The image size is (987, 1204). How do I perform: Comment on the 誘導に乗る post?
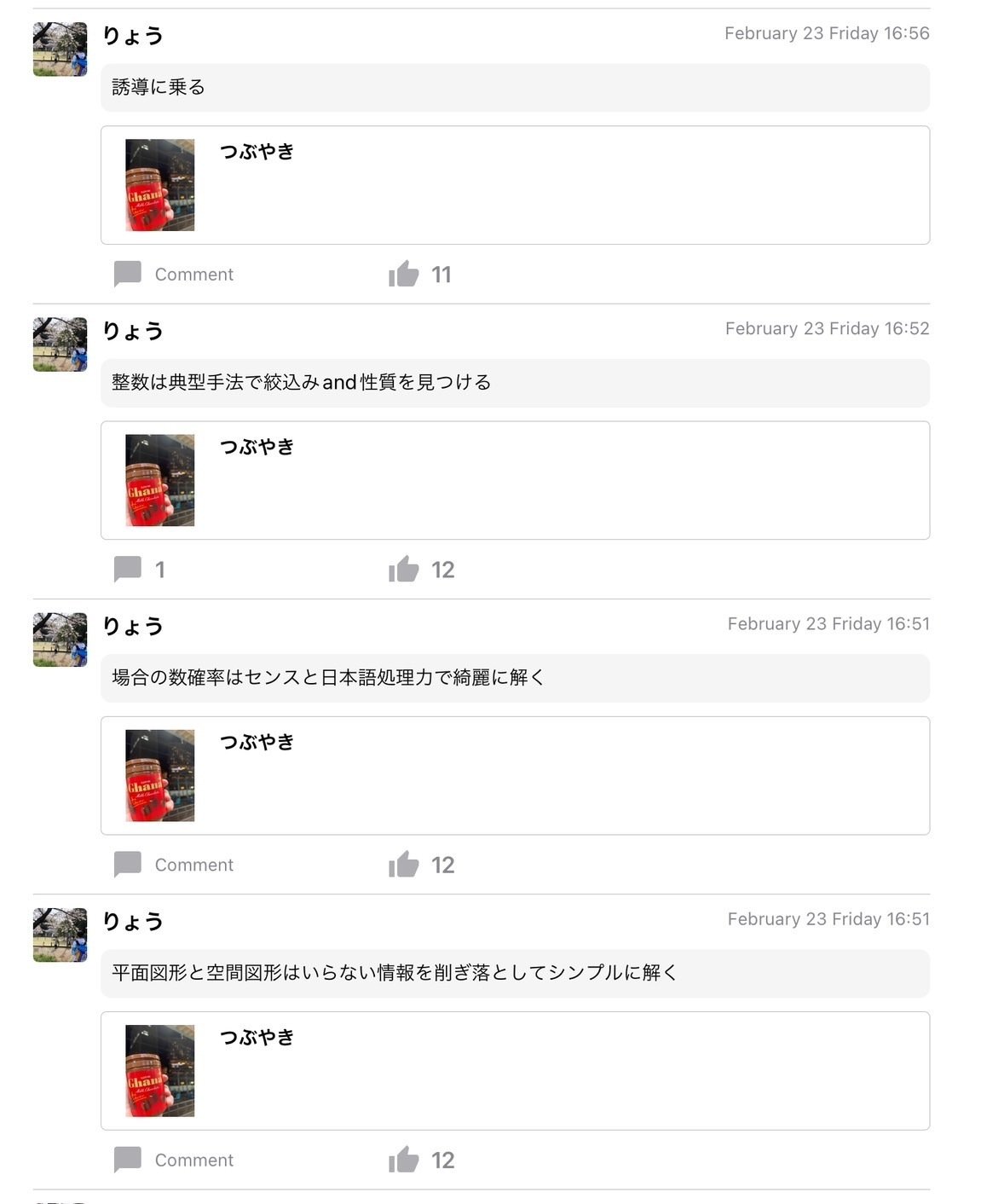point(174,275)
